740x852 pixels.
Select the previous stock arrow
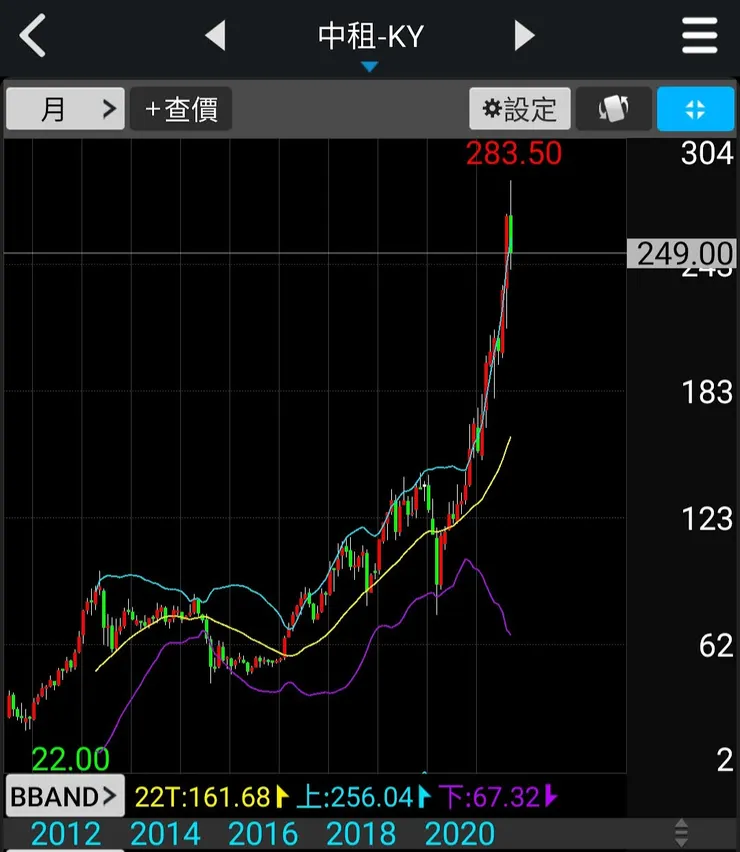point(217,34)
